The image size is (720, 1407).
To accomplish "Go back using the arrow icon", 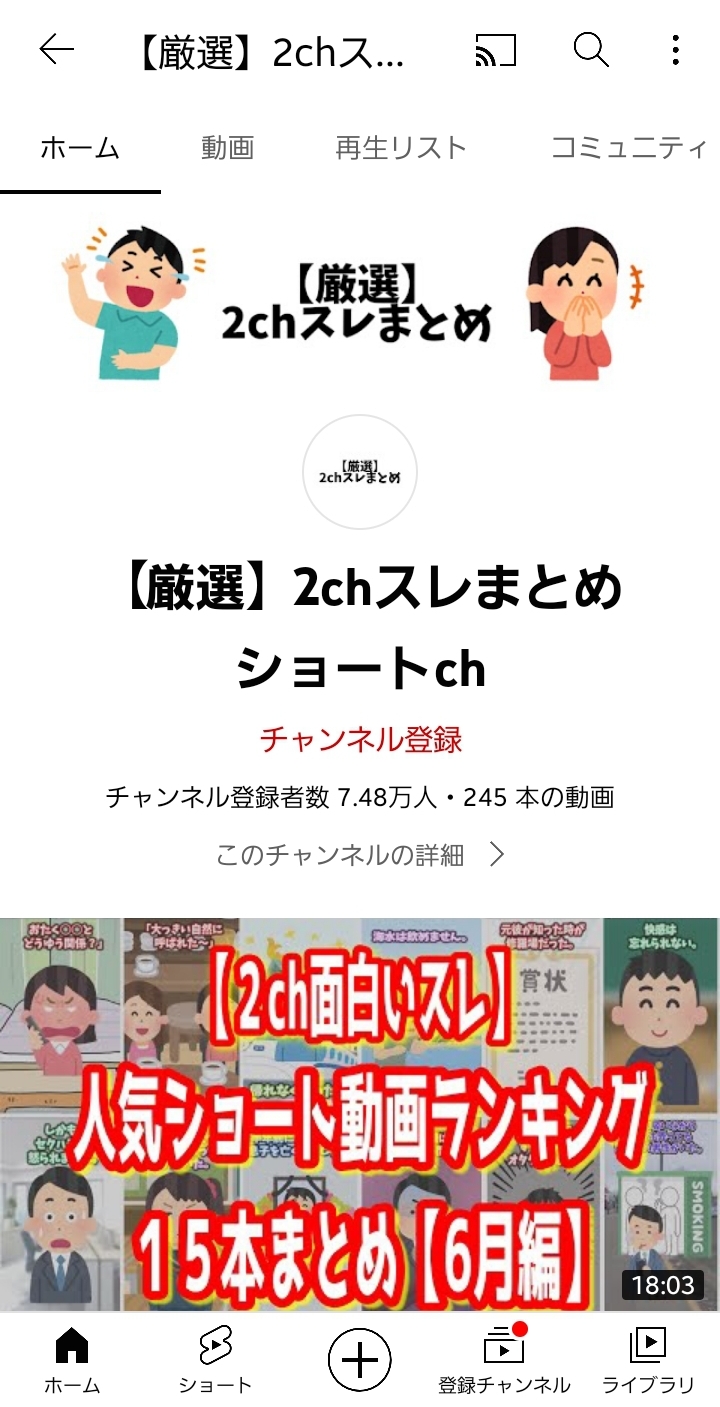I will (x=56, y=50).
